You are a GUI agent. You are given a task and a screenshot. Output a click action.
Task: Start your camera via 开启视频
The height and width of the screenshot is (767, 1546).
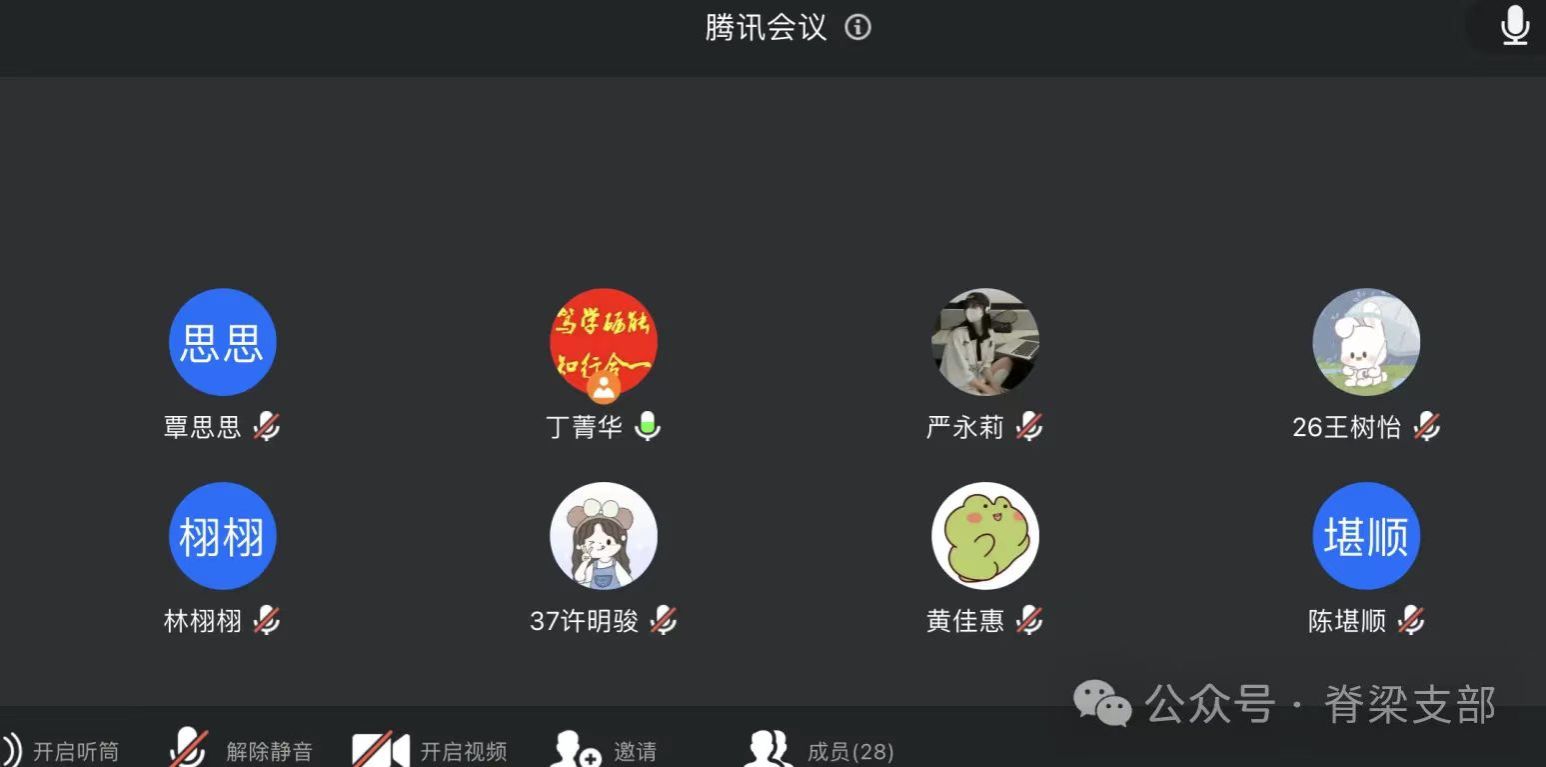tap(430, 750)
